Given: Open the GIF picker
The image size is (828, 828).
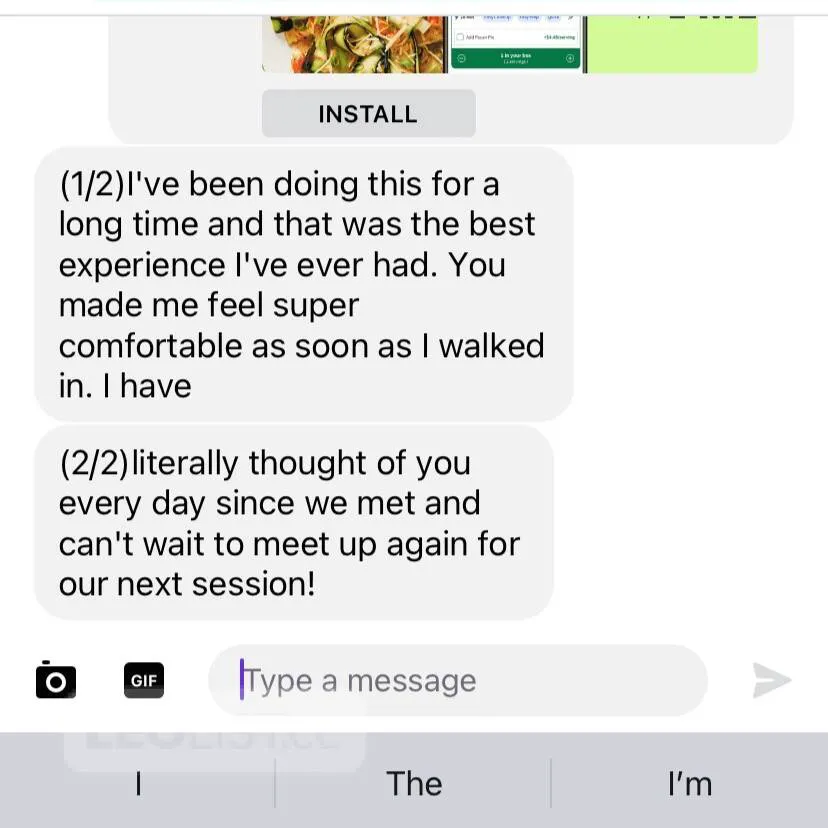Looking at the screenshot, I should coord(143,680).
